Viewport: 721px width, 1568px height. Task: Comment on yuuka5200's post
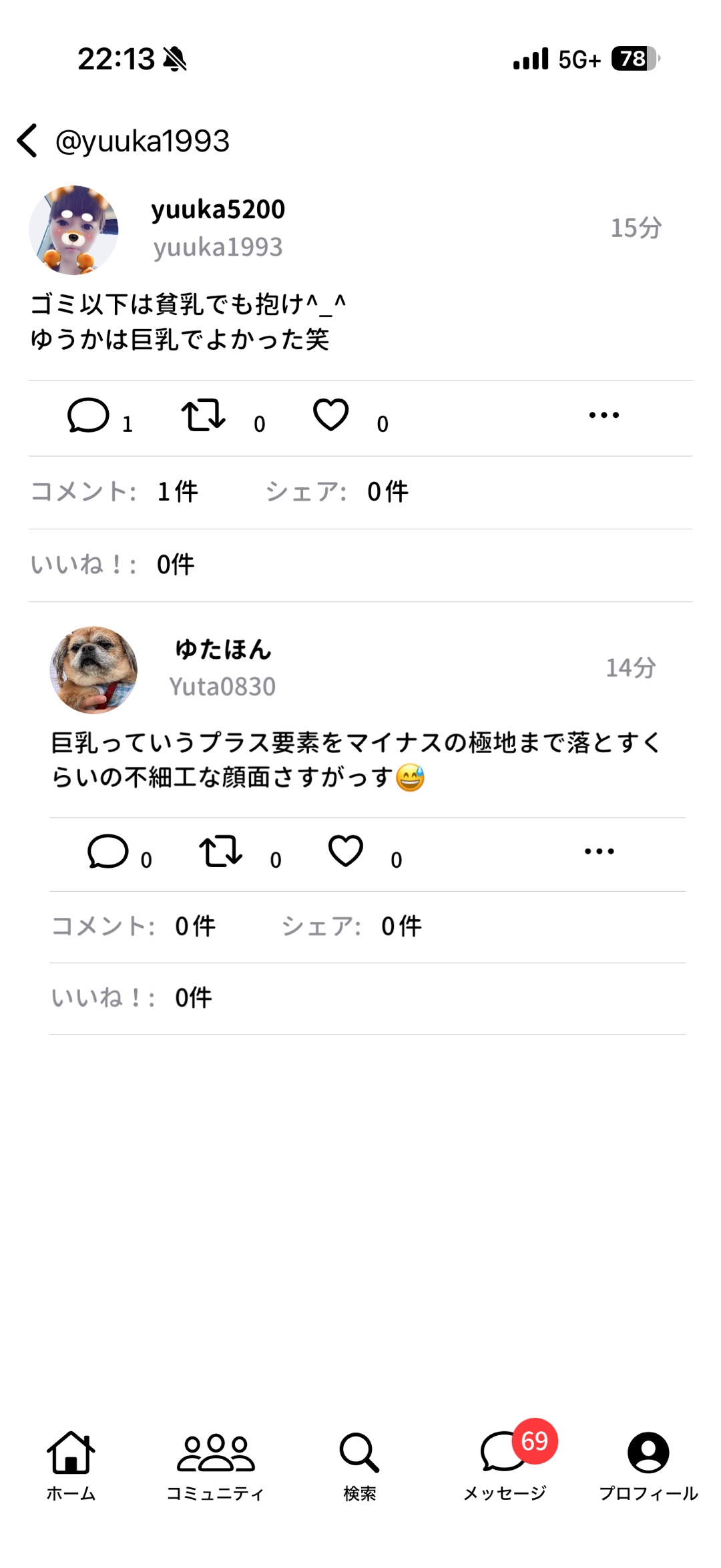[88, 415]
